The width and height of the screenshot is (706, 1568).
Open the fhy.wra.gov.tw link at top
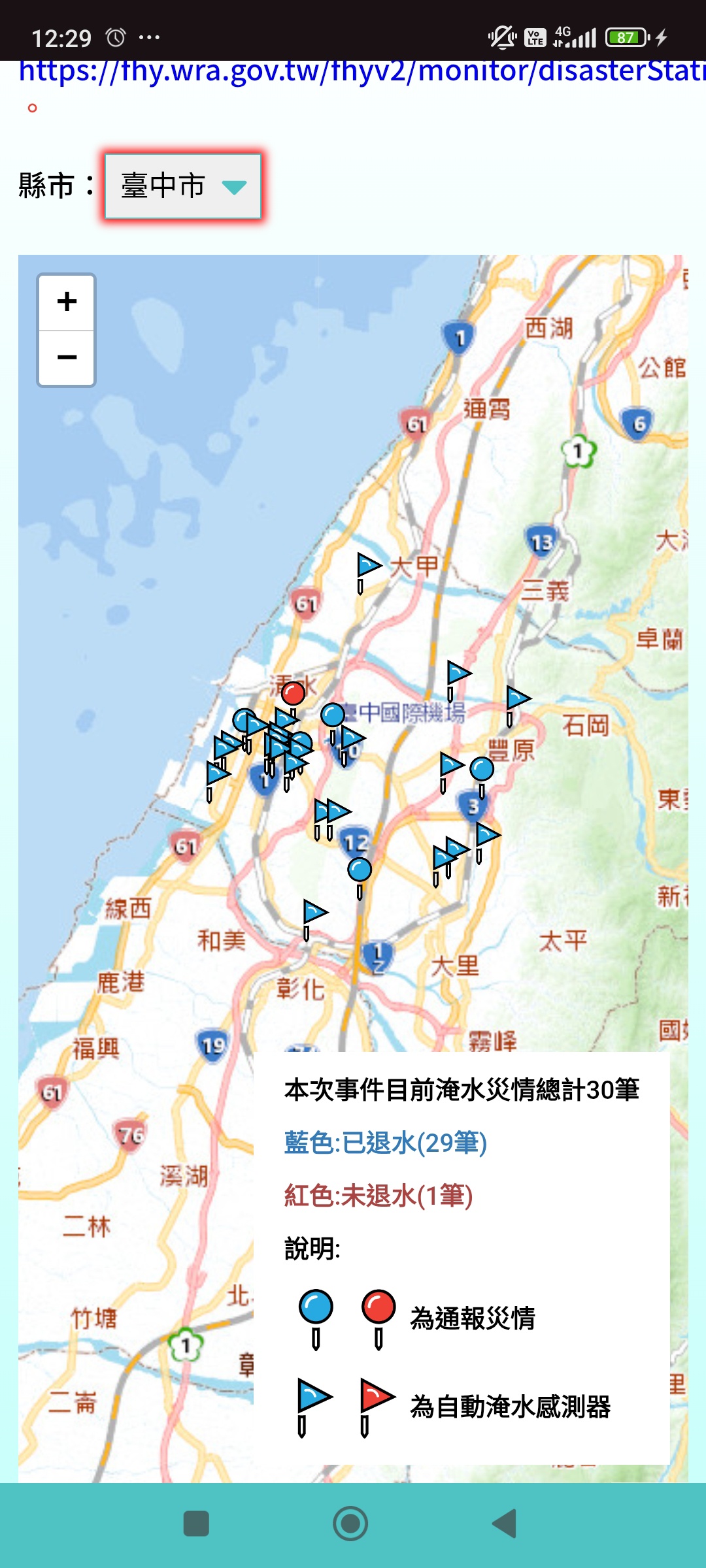coord(360,72)
